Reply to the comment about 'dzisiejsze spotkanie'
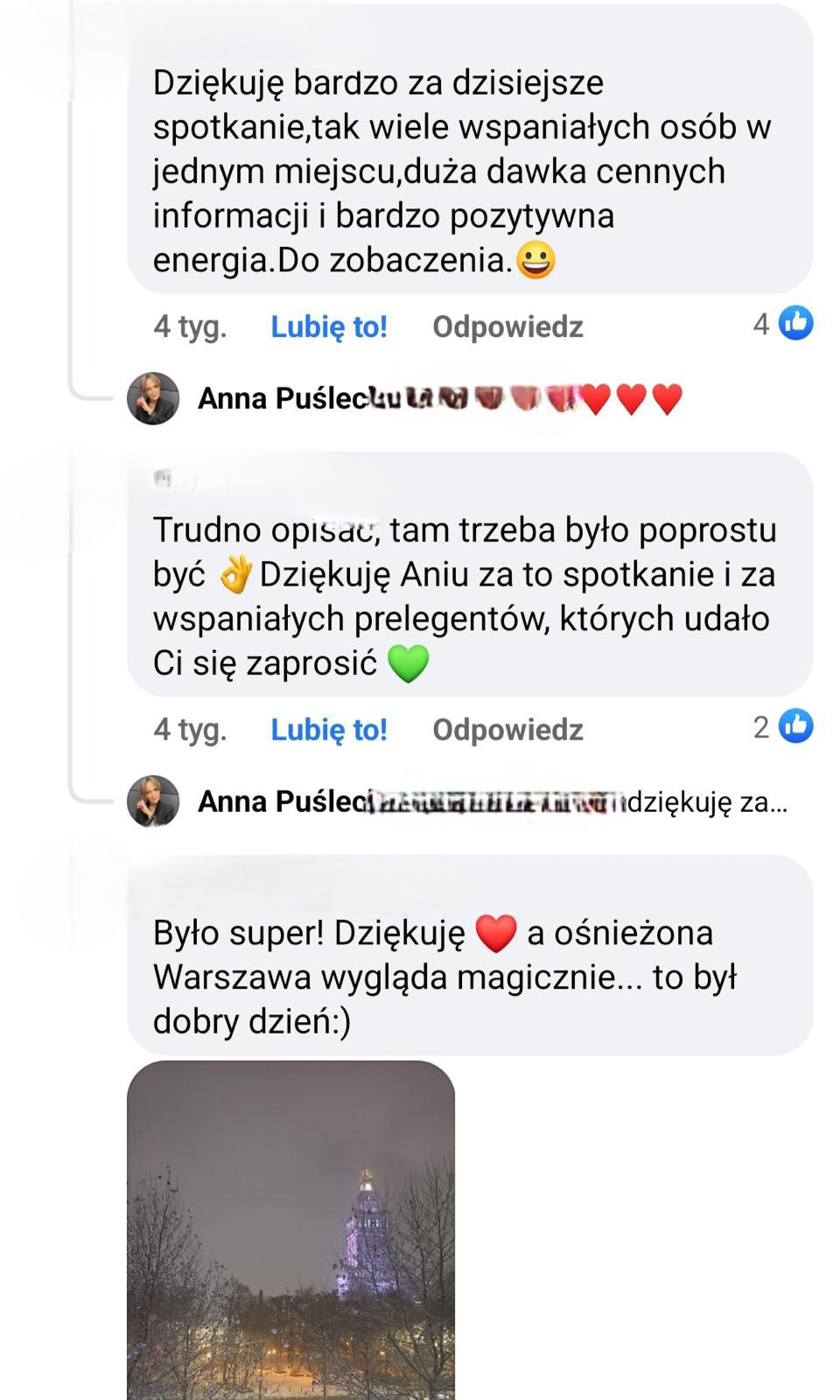This screenshot has height=1400, width=840. (x=507, y=326)
